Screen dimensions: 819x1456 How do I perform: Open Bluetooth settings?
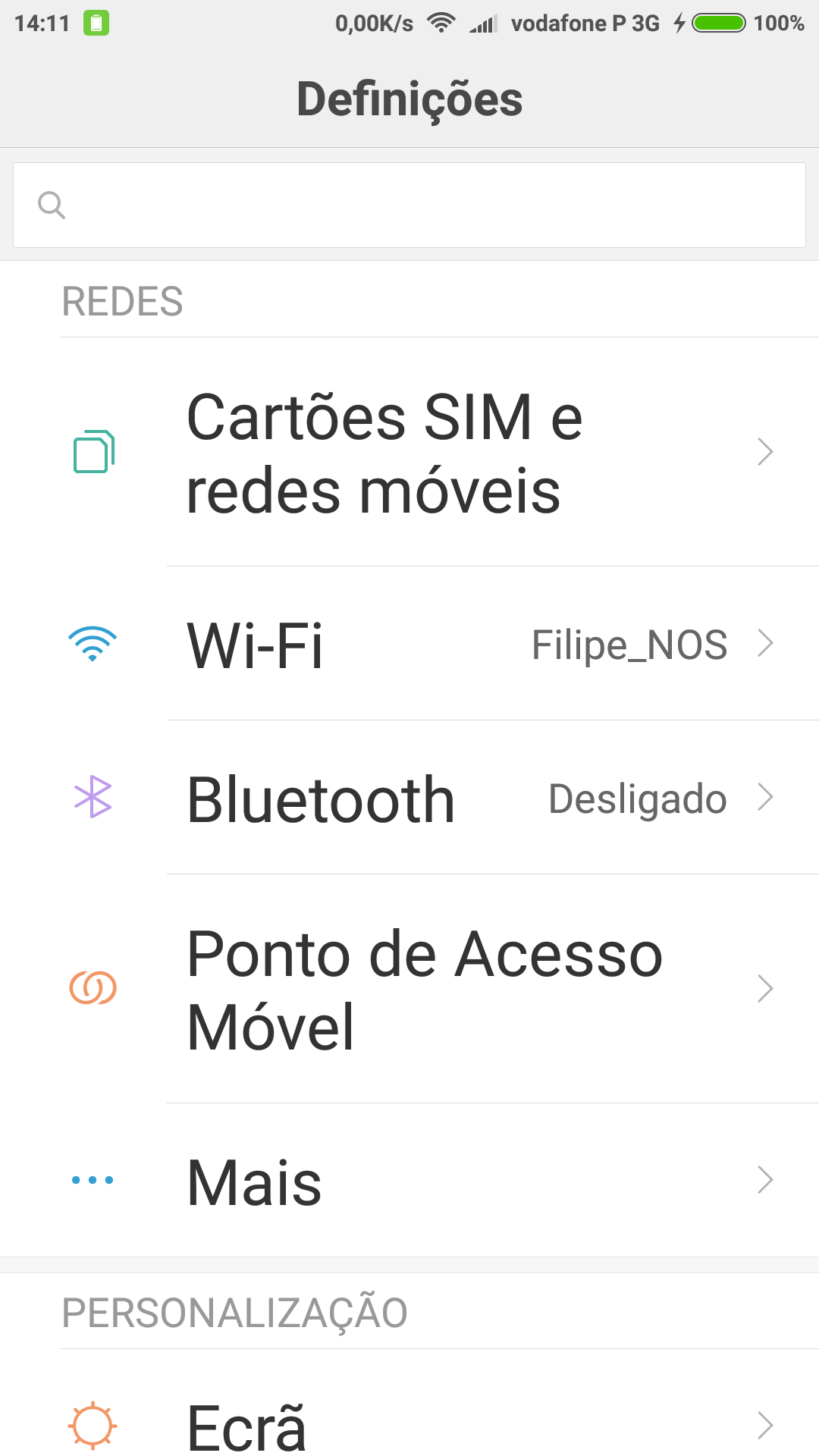click(409, 798)
